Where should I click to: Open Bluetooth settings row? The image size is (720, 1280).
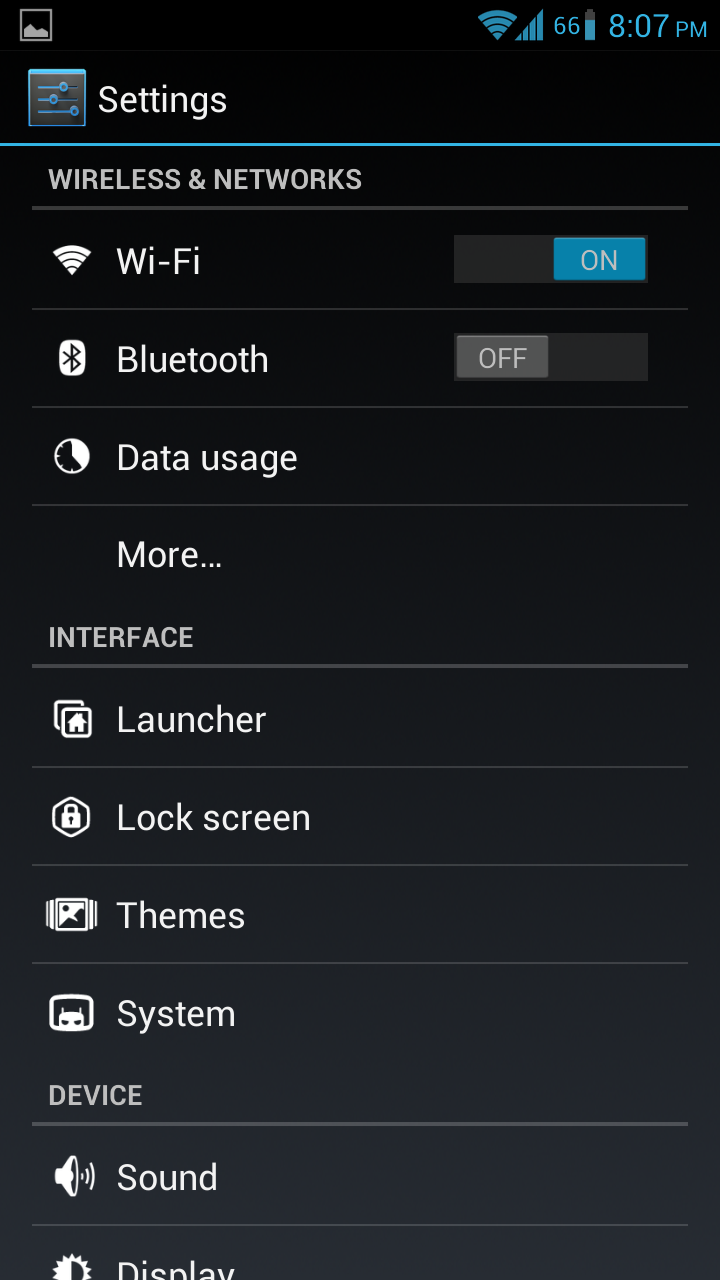(360, 358)
